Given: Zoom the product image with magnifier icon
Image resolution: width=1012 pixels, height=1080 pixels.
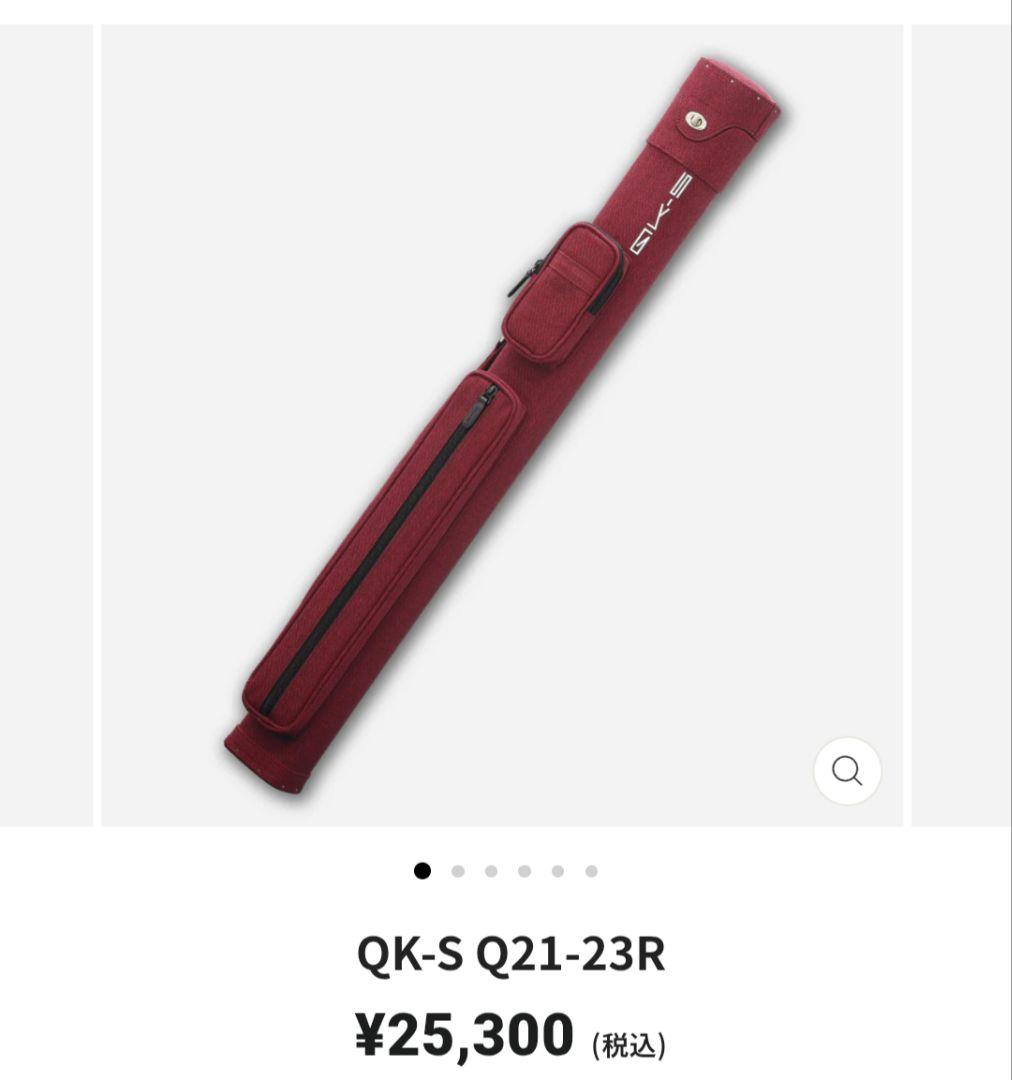Looking at the screenshot, I should click(847, 771).
